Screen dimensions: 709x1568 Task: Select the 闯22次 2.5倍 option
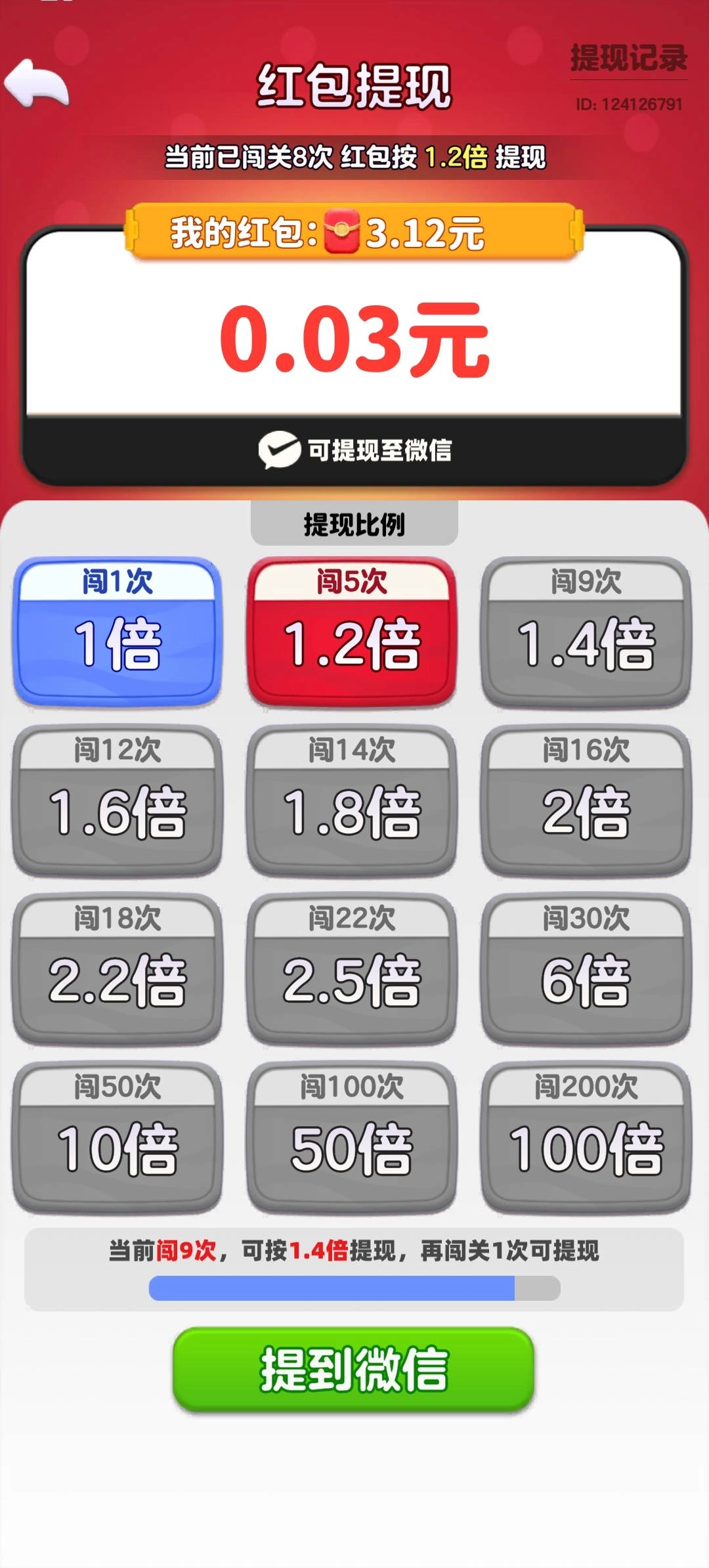pyautogui.click(x=351, y=969)
